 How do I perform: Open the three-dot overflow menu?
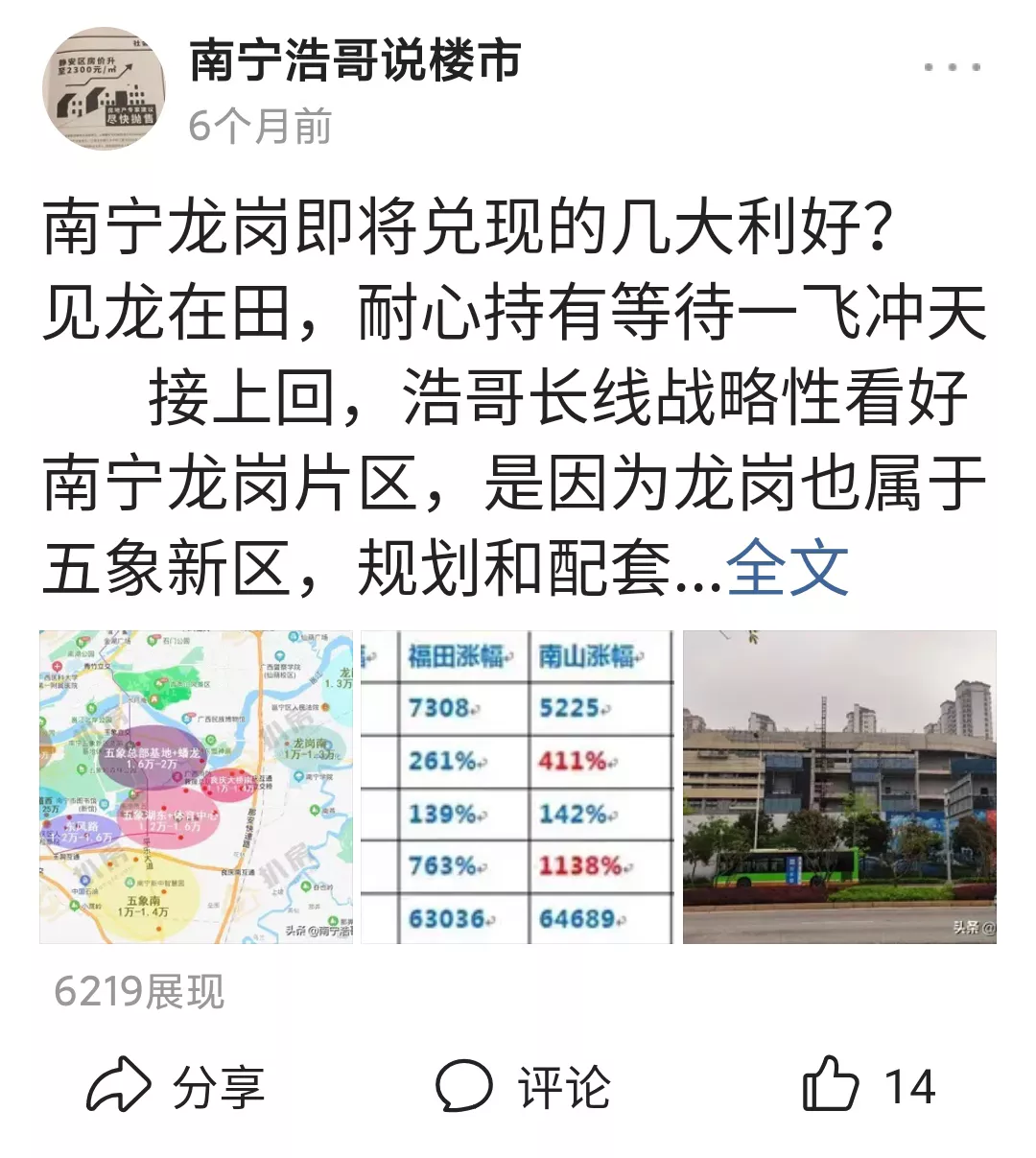[x=952, y=67]
